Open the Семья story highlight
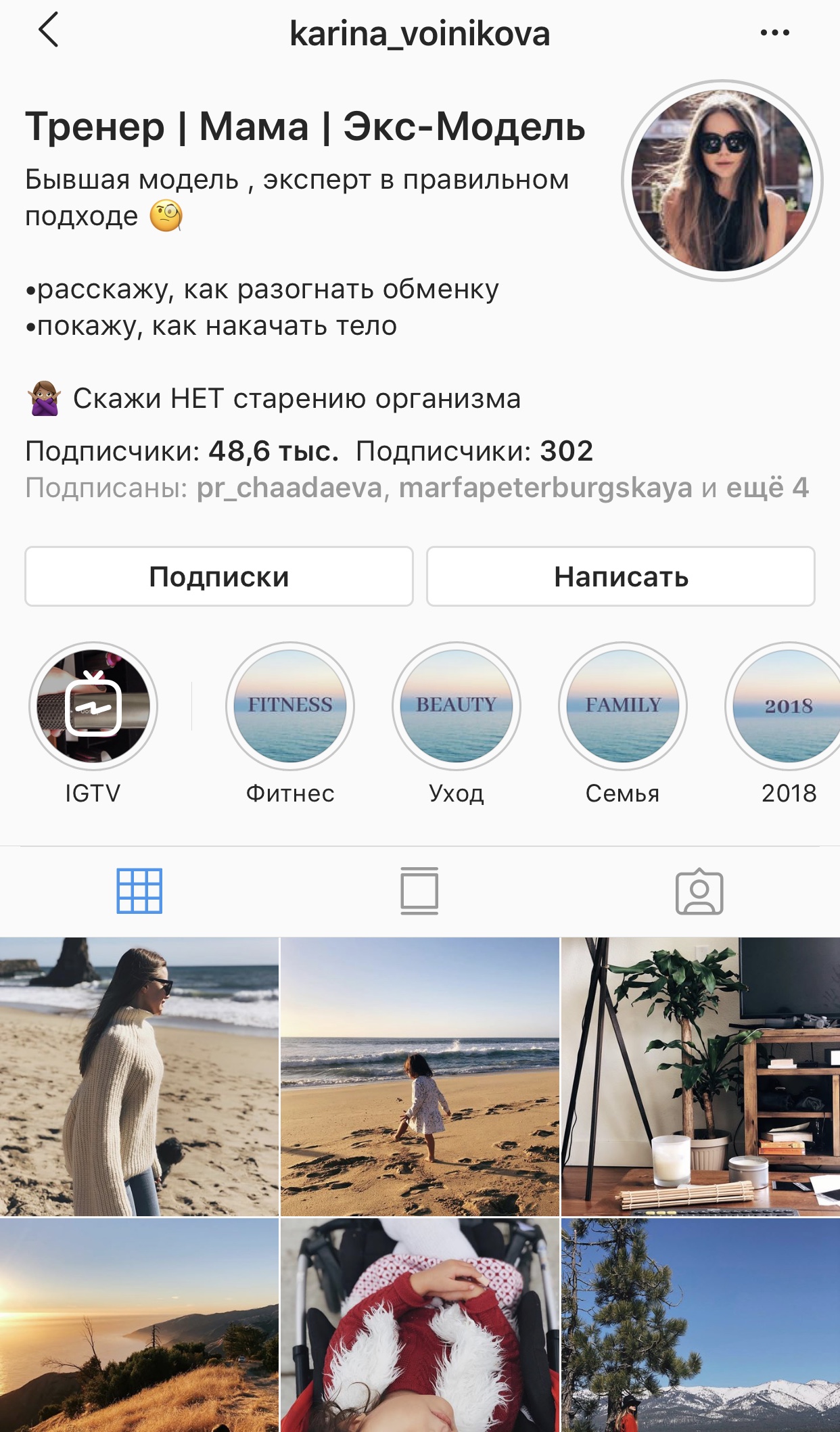 (x=623, y=706)
